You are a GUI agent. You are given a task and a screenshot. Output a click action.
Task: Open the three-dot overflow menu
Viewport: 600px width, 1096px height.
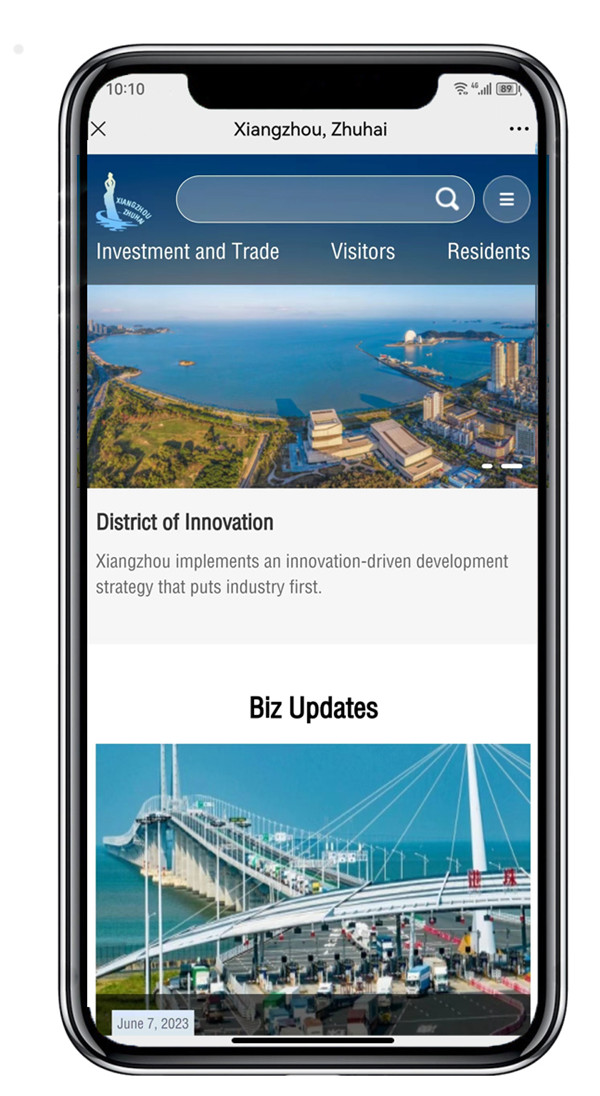[x=518, y=129]
